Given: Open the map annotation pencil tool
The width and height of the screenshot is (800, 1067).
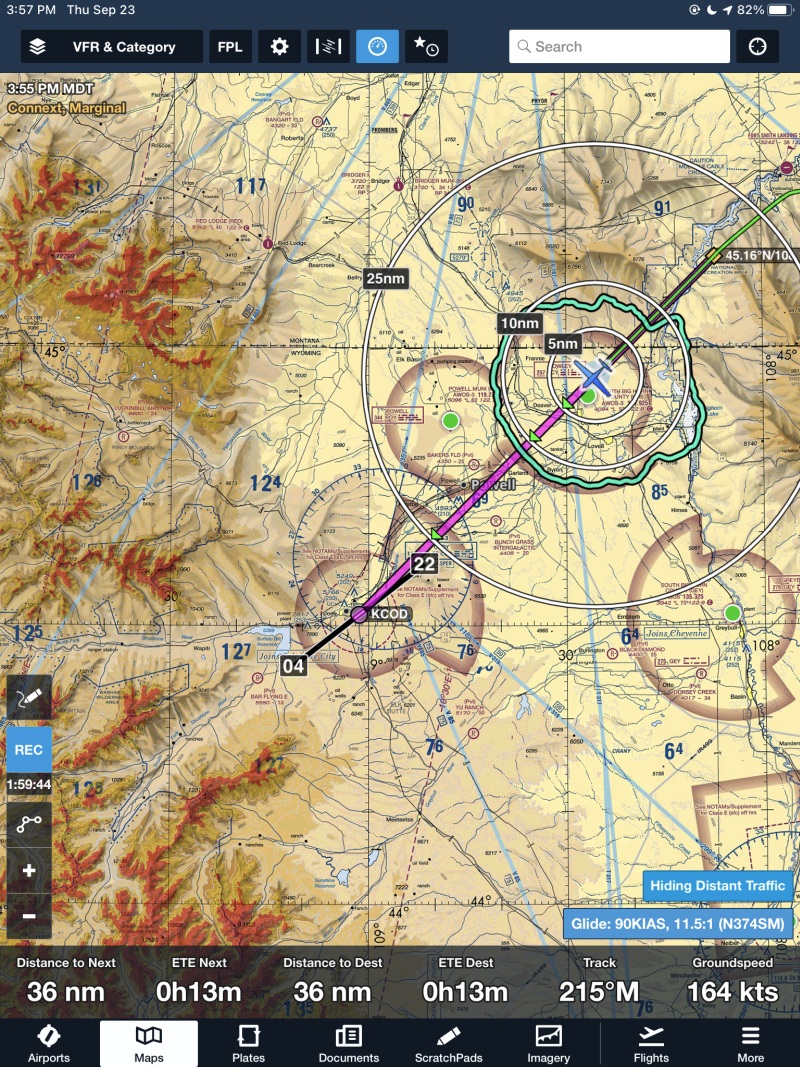Looking at the screenshot, I should (x=29, y=698).
